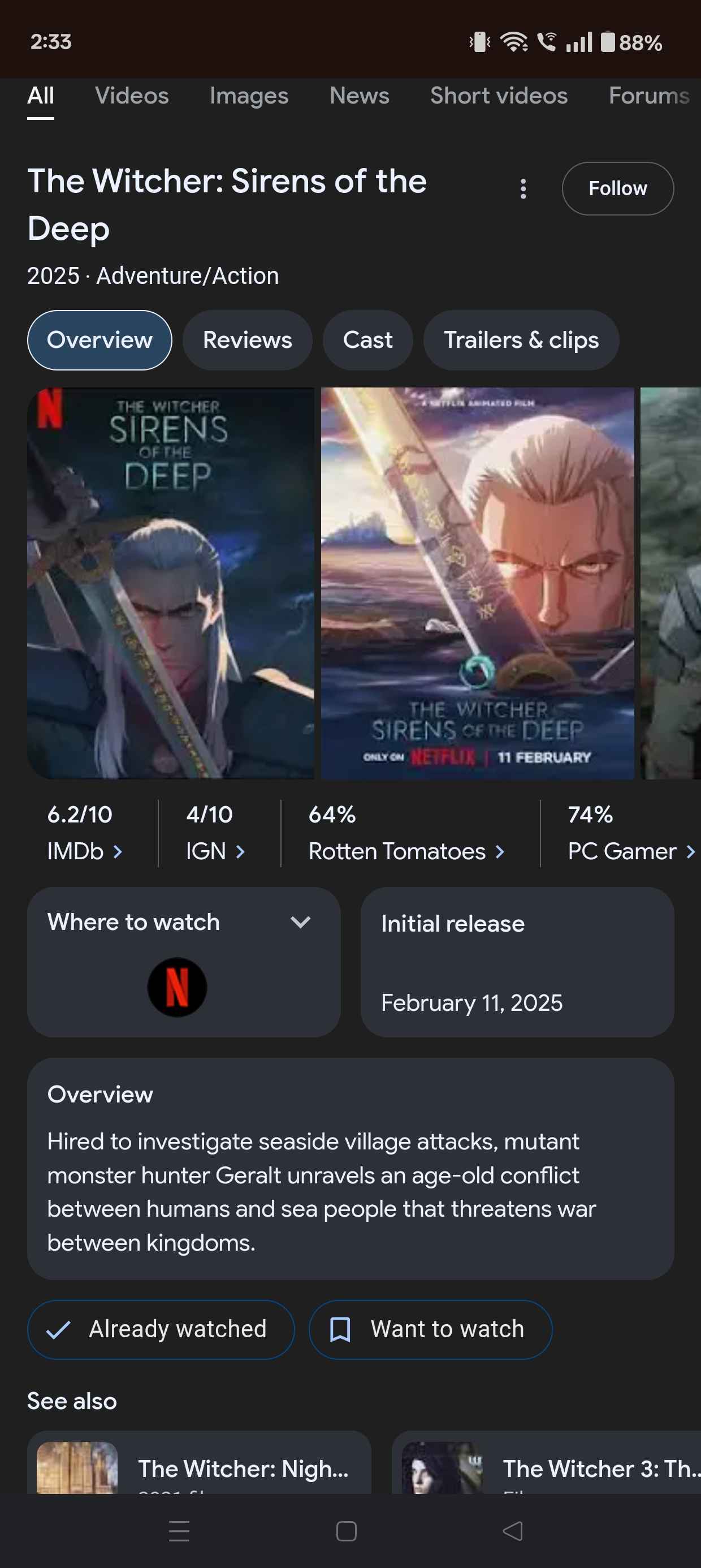Open the News tab

pos(359,96)
